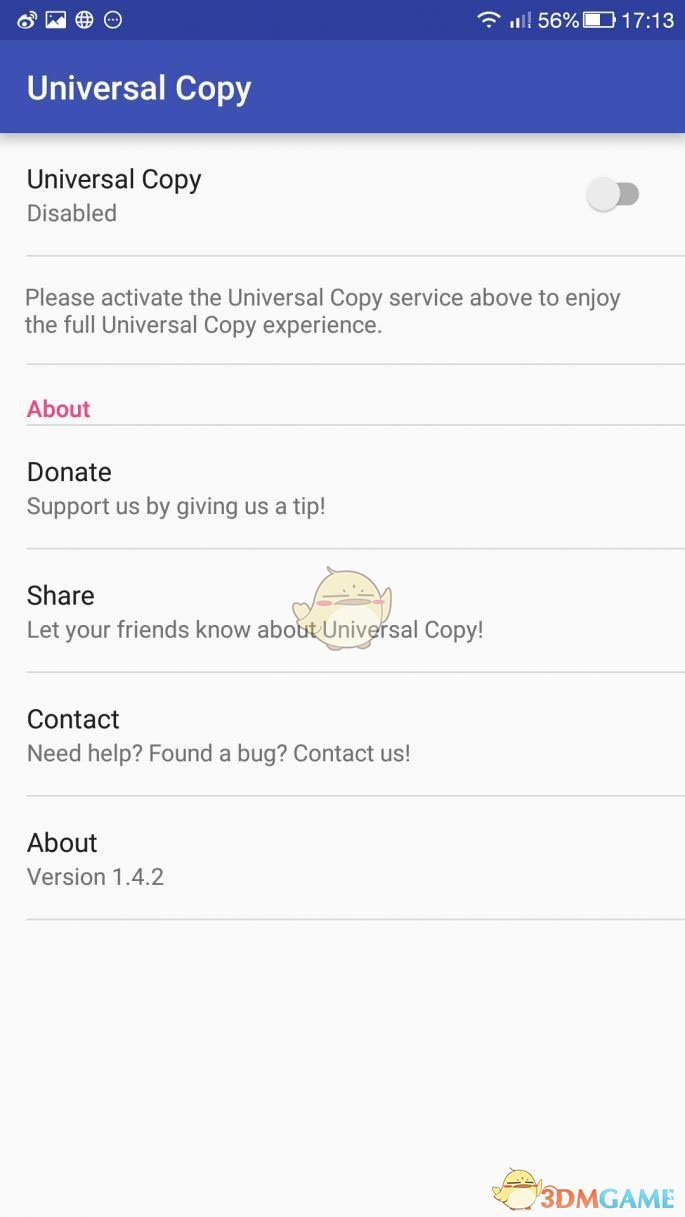Enable the Universal Copy switch
685x1217 pixels.
612,194
